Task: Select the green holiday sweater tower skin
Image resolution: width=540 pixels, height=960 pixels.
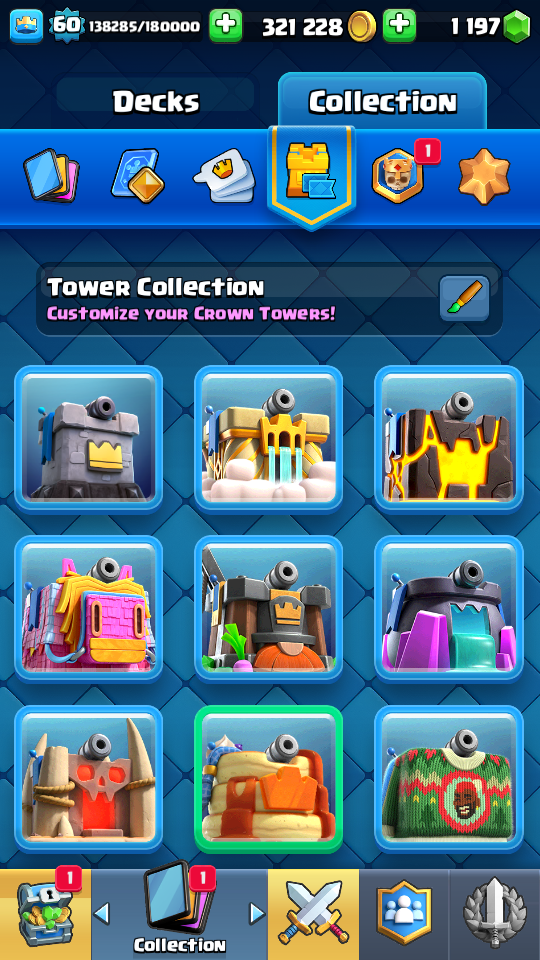Action: click(449, 779)
